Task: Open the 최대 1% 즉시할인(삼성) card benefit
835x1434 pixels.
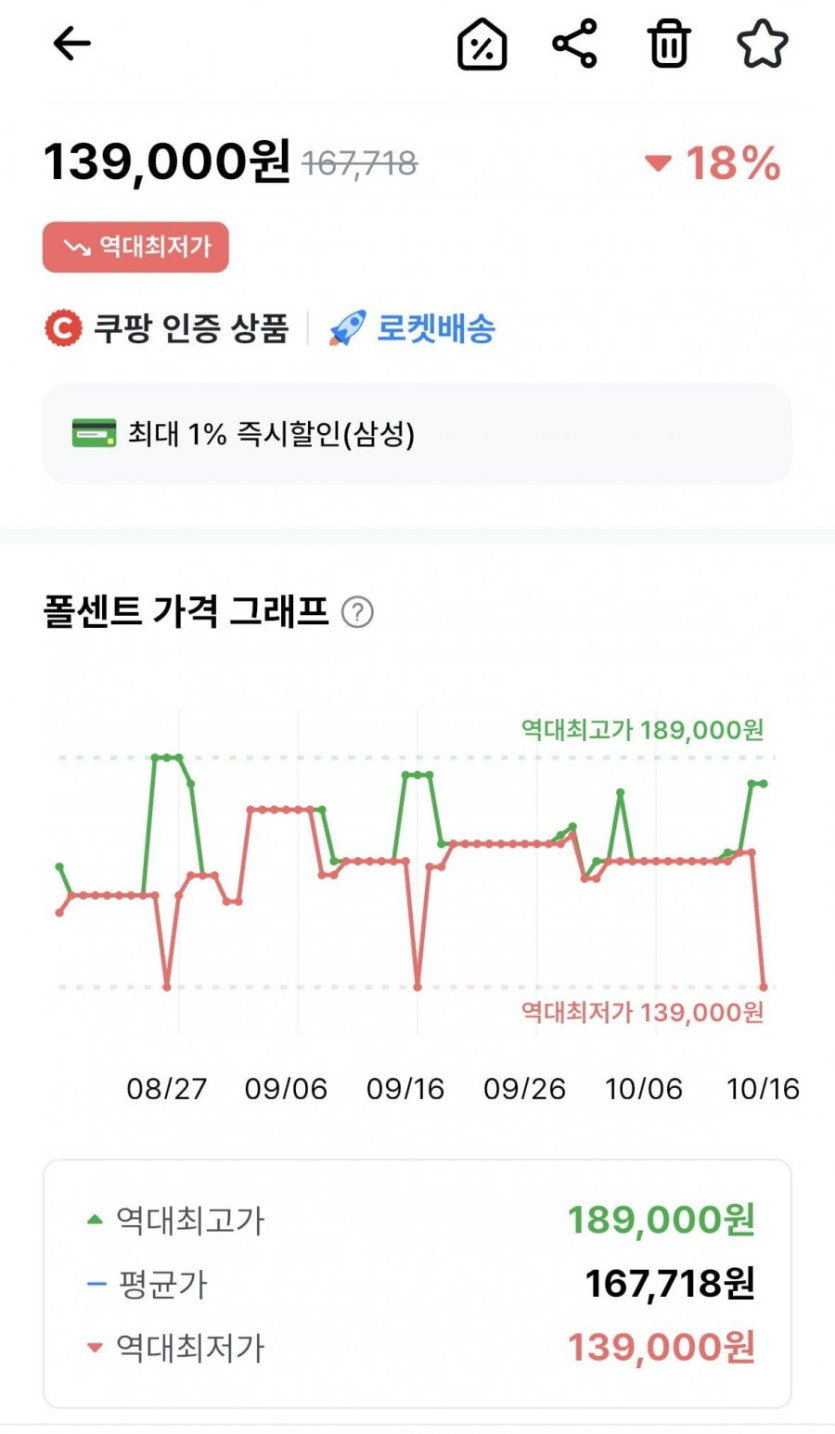Action: click(x=417, y=434)
